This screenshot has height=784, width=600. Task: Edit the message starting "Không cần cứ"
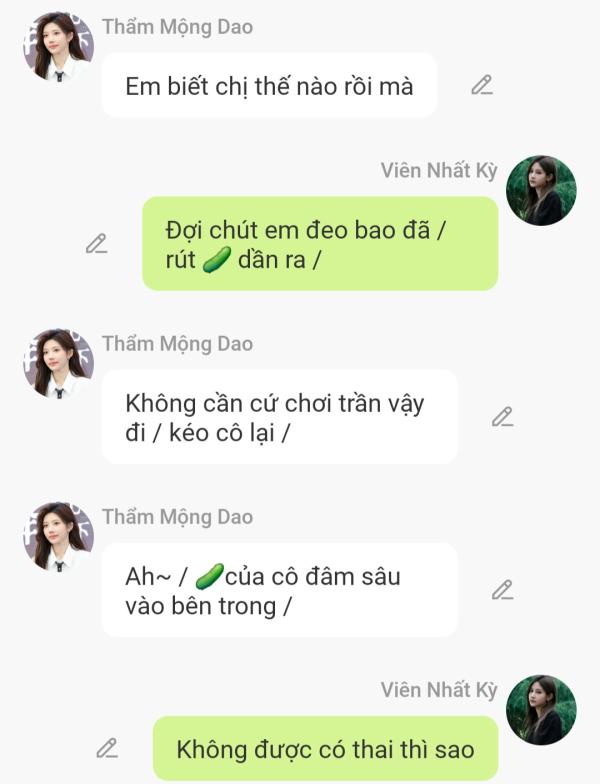coord(502,416)
